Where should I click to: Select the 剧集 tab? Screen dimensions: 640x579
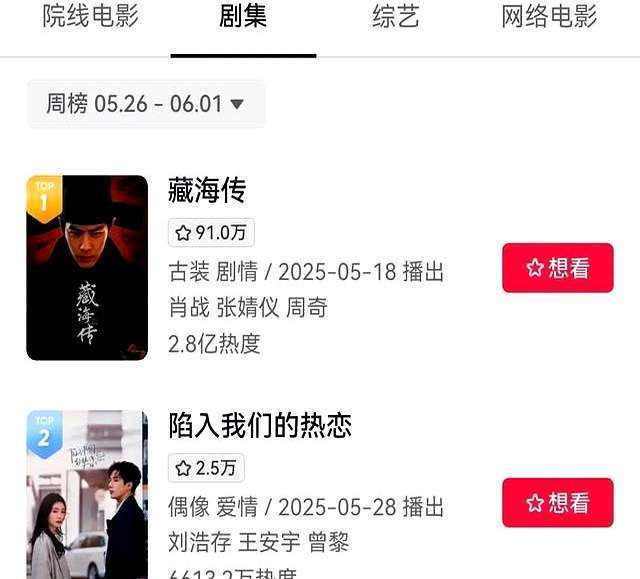click(x=243, y=17)
